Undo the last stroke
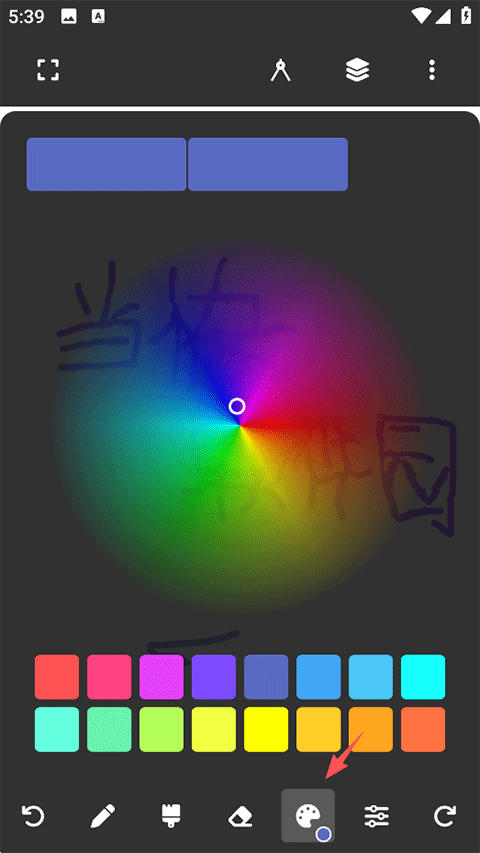The width and height of the screenshot is (480, 853). click(33, 816)
